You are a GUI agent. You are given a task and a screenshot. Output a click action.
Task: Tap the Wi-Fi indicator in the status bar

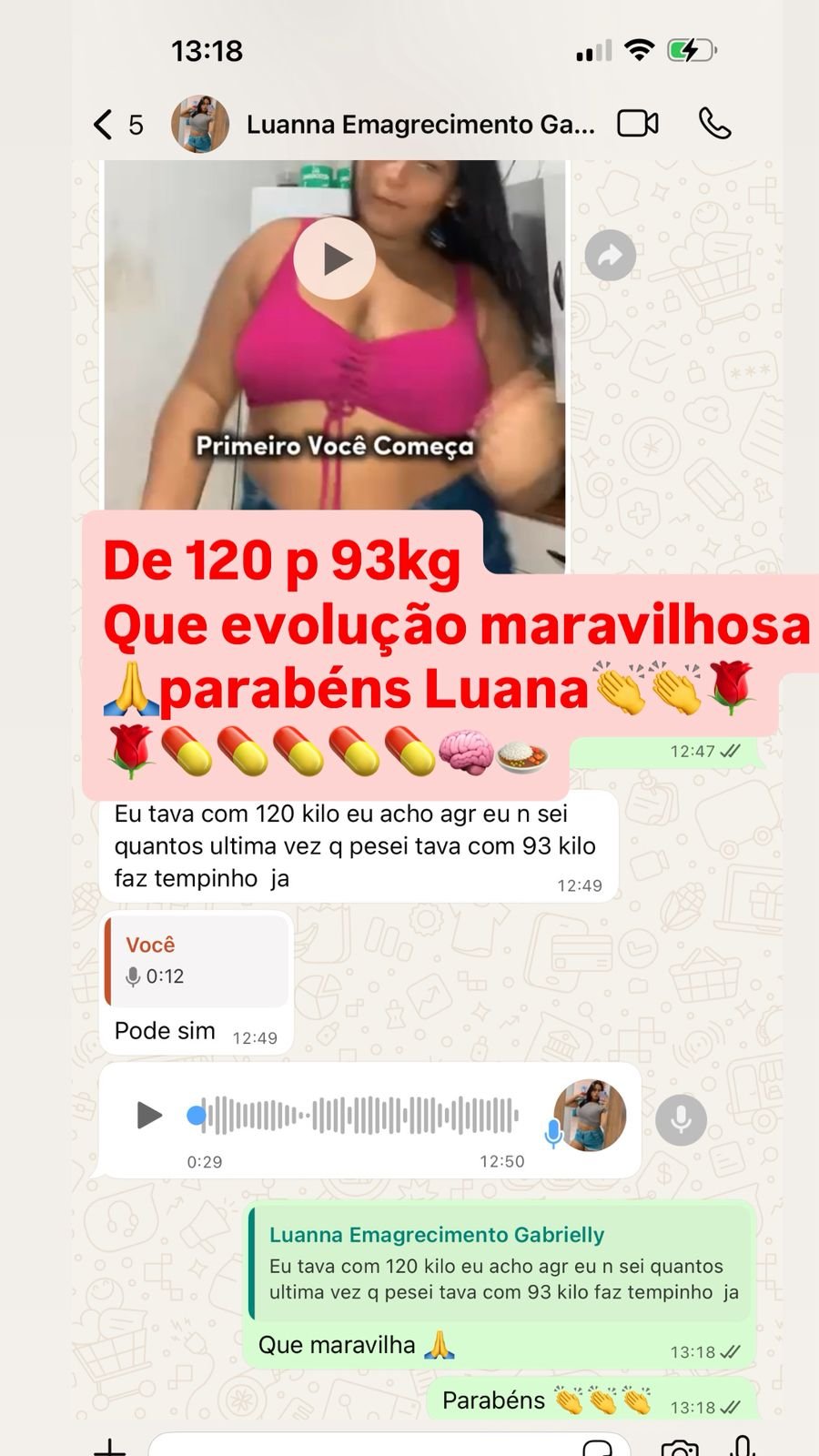[640, 51]
